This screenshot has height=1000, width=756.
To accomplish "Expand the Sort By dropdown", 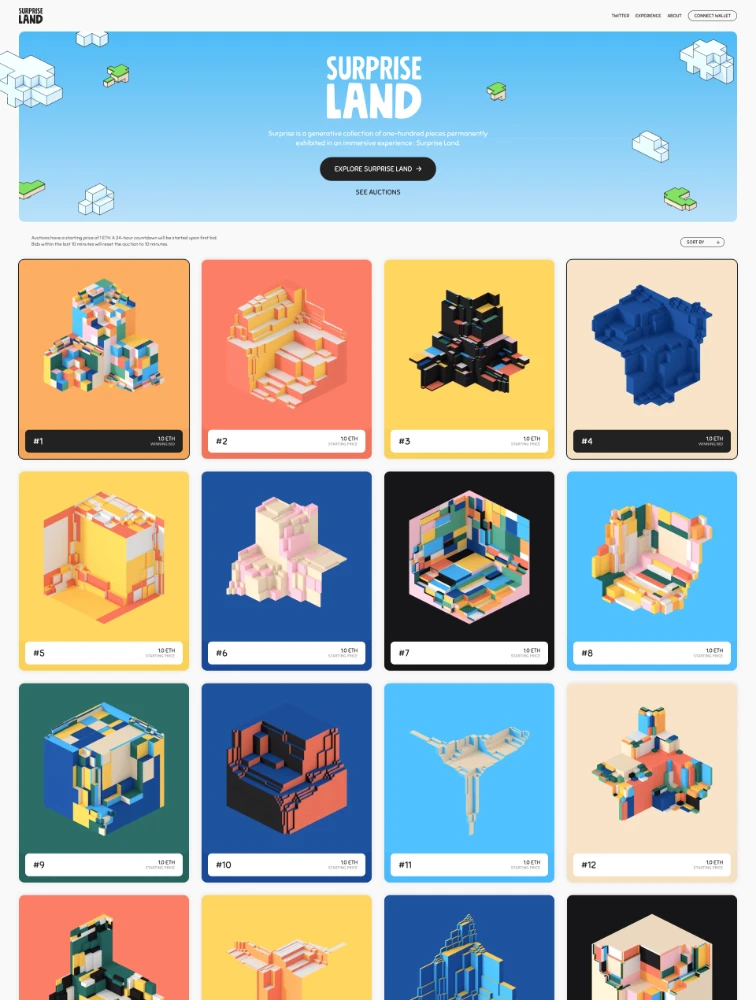I will pos(702,242).
